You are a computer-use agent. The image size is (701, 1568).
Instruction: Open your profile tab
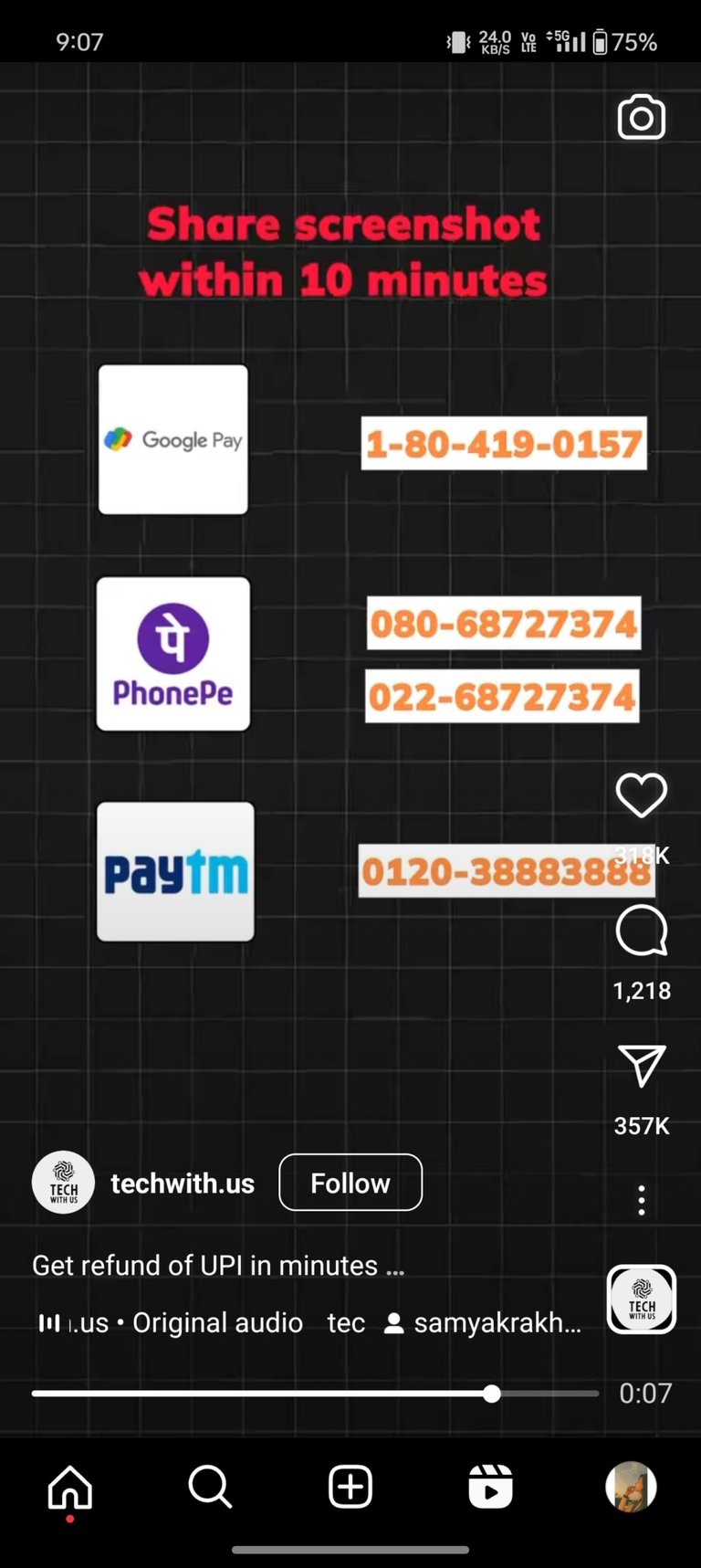pyautogui.click(x=631, y=1487)
